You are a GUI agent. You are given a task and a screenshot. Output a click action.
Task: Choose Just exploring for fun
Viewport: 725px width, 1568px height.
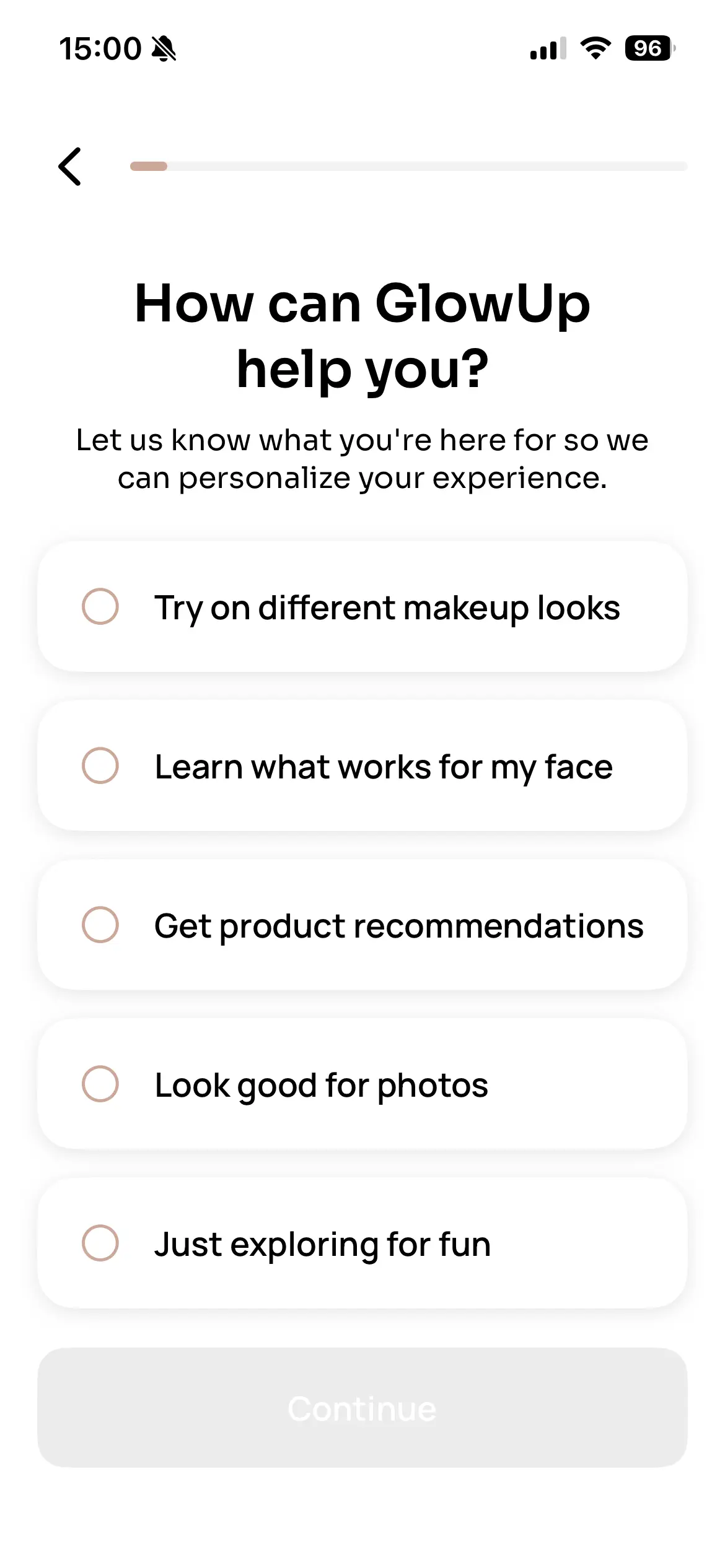pos(362,1244)
